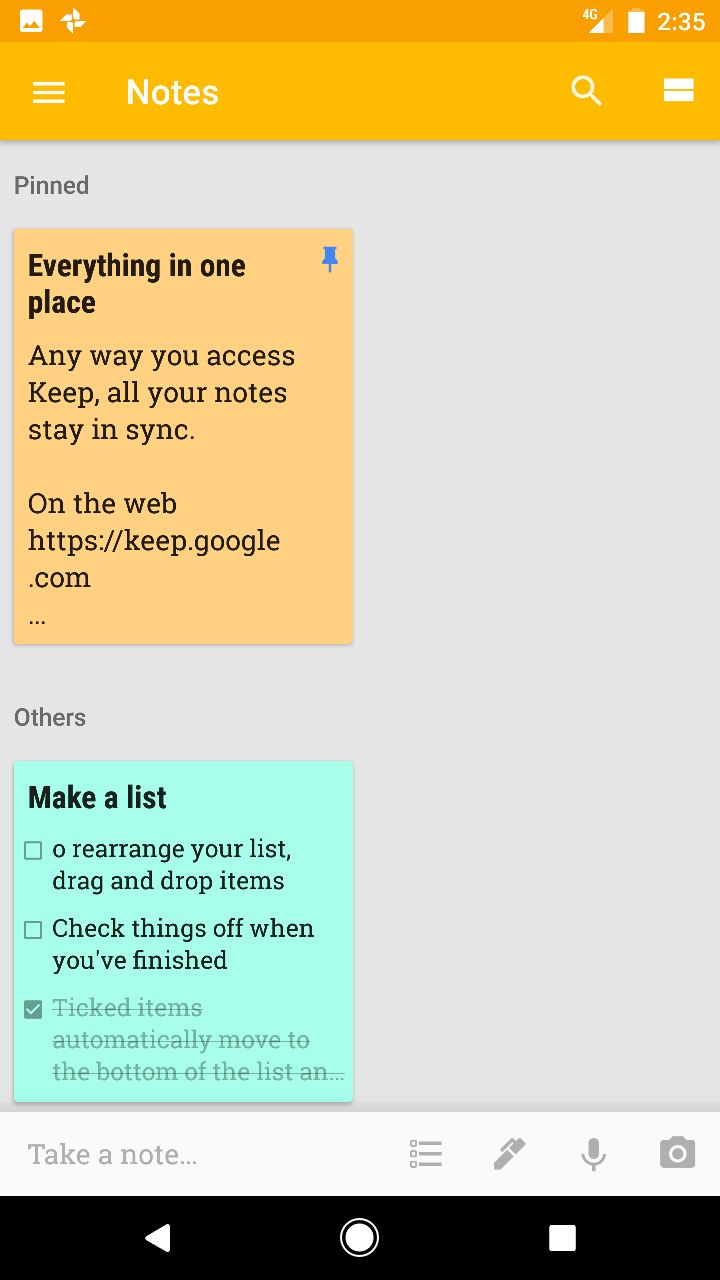This screenshot has height=1280, width=720.
Task: Open recent apps overview
Action: point(562,1238)
